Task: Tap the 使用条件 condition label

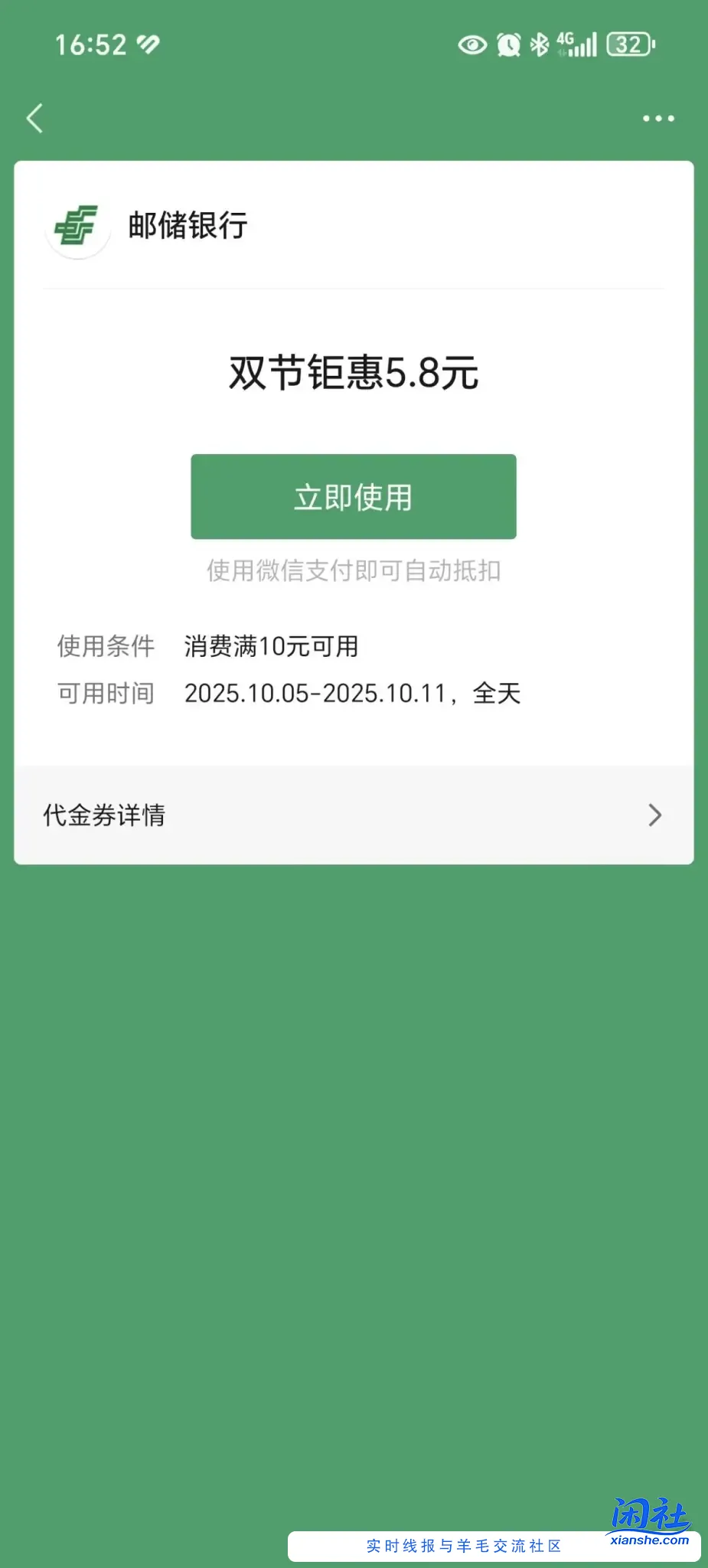Action: (106, 647)
